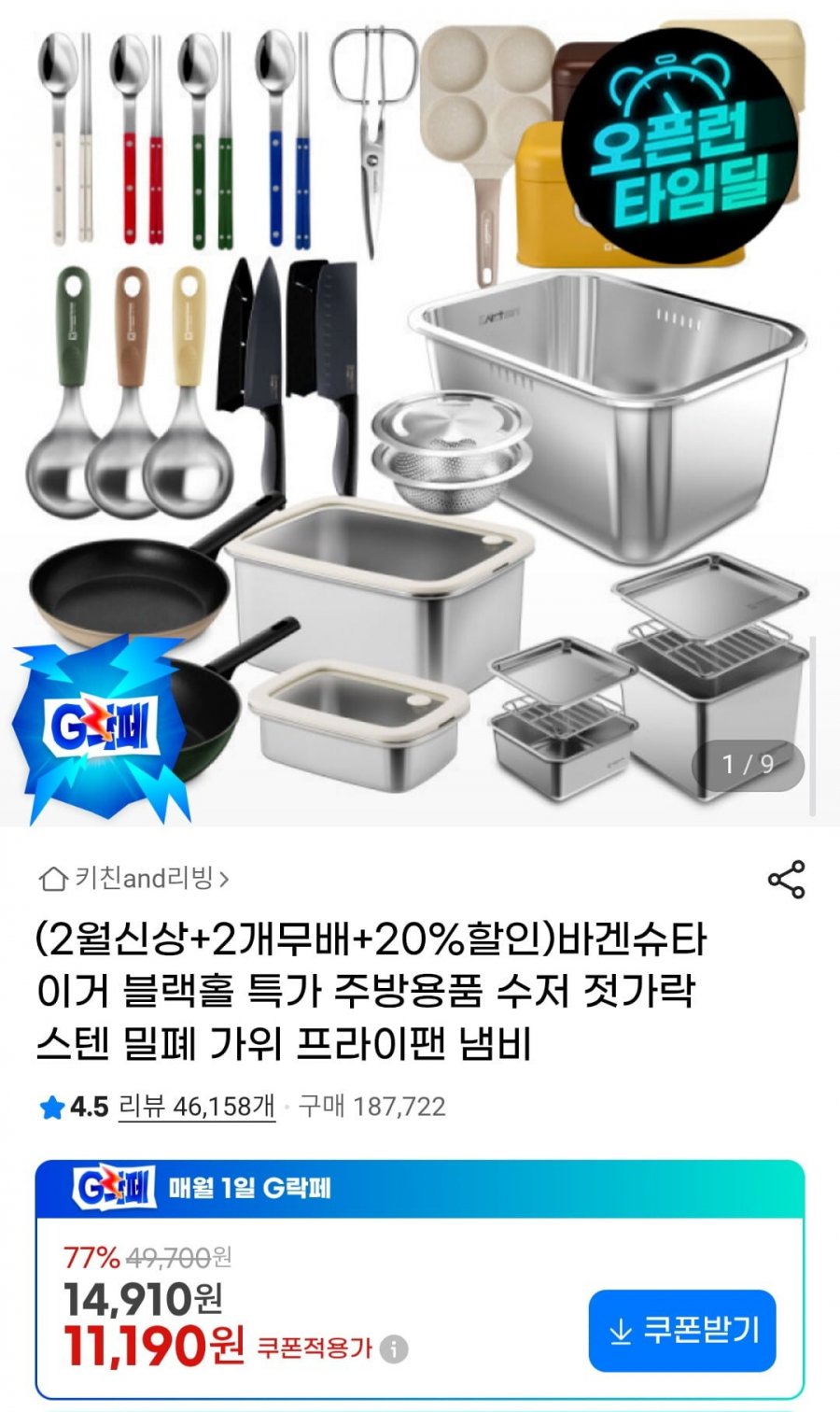Open the 키친and리빙 store page
This screenshot has height=1412, width=840.
pyautogui.click(x=134, y=879)
